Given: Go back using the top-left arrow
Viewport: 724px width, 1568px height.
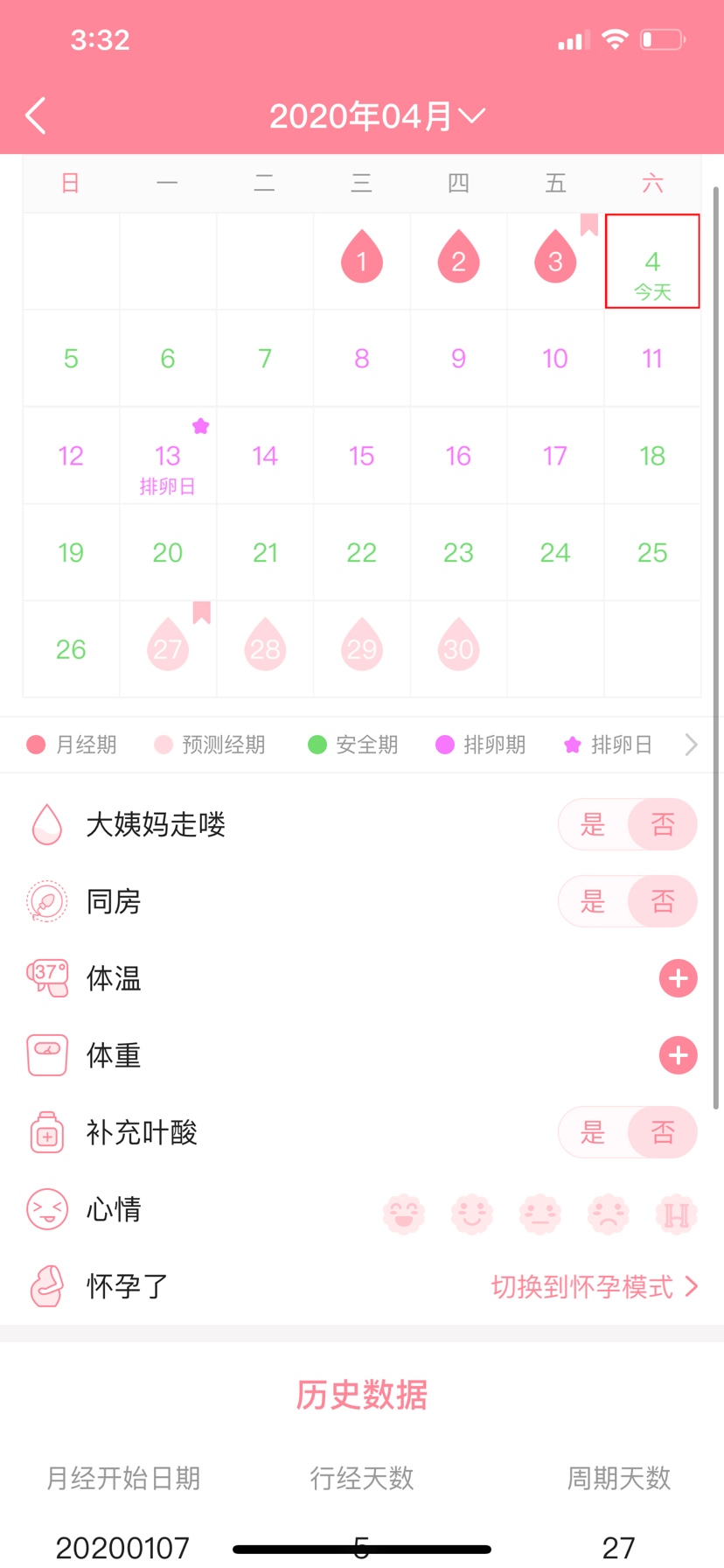Looking at the screenshot, I should (36, 115).
